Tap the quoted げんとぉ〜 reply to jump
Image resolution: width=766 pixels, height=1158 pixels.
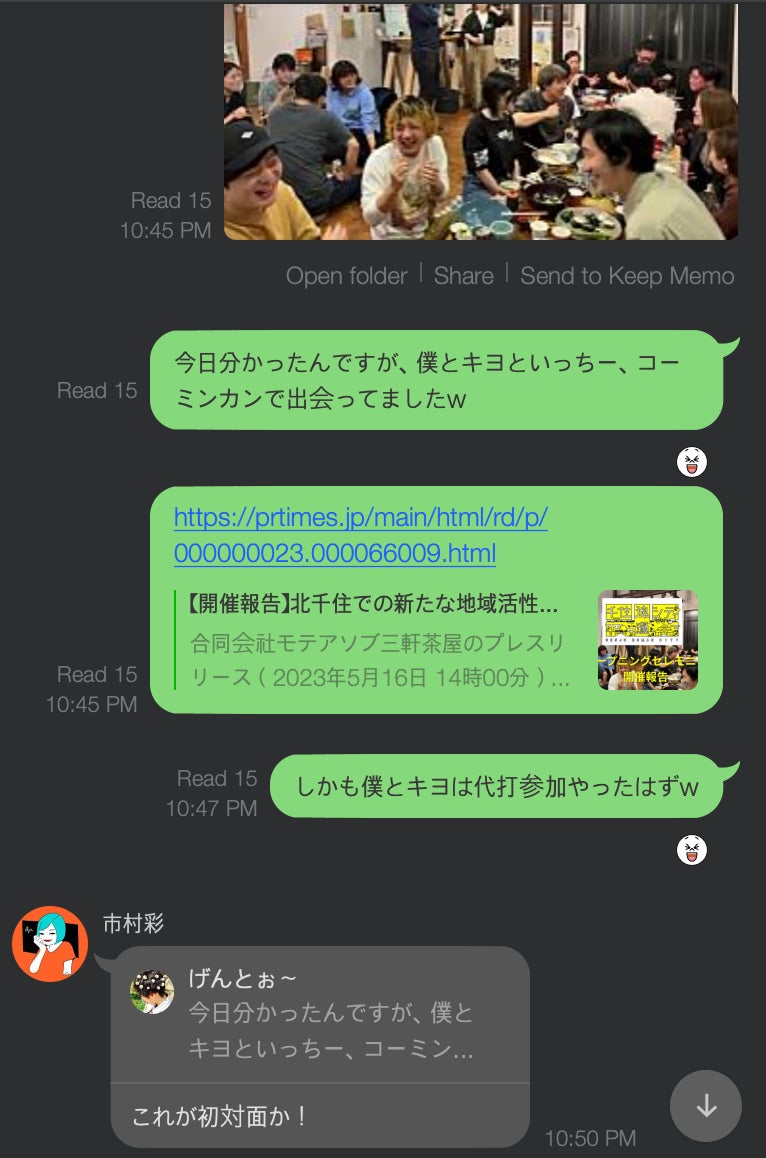(320, 1014)
